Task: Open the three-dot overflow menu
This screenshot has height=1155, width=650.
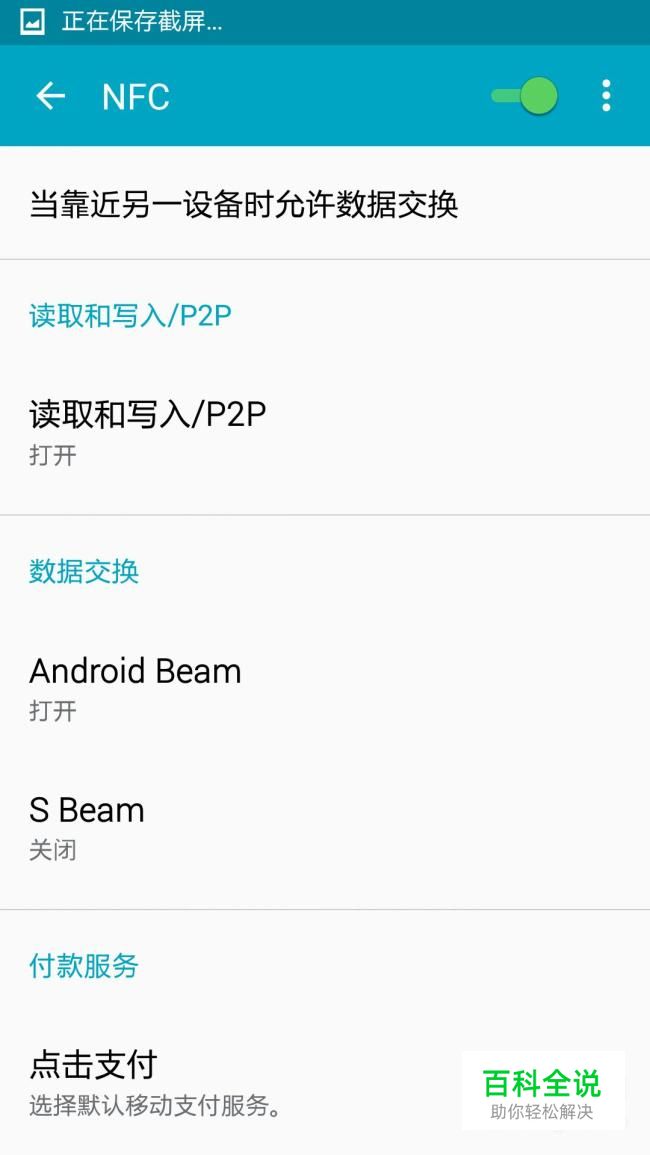Action: (x=606, y=96)
